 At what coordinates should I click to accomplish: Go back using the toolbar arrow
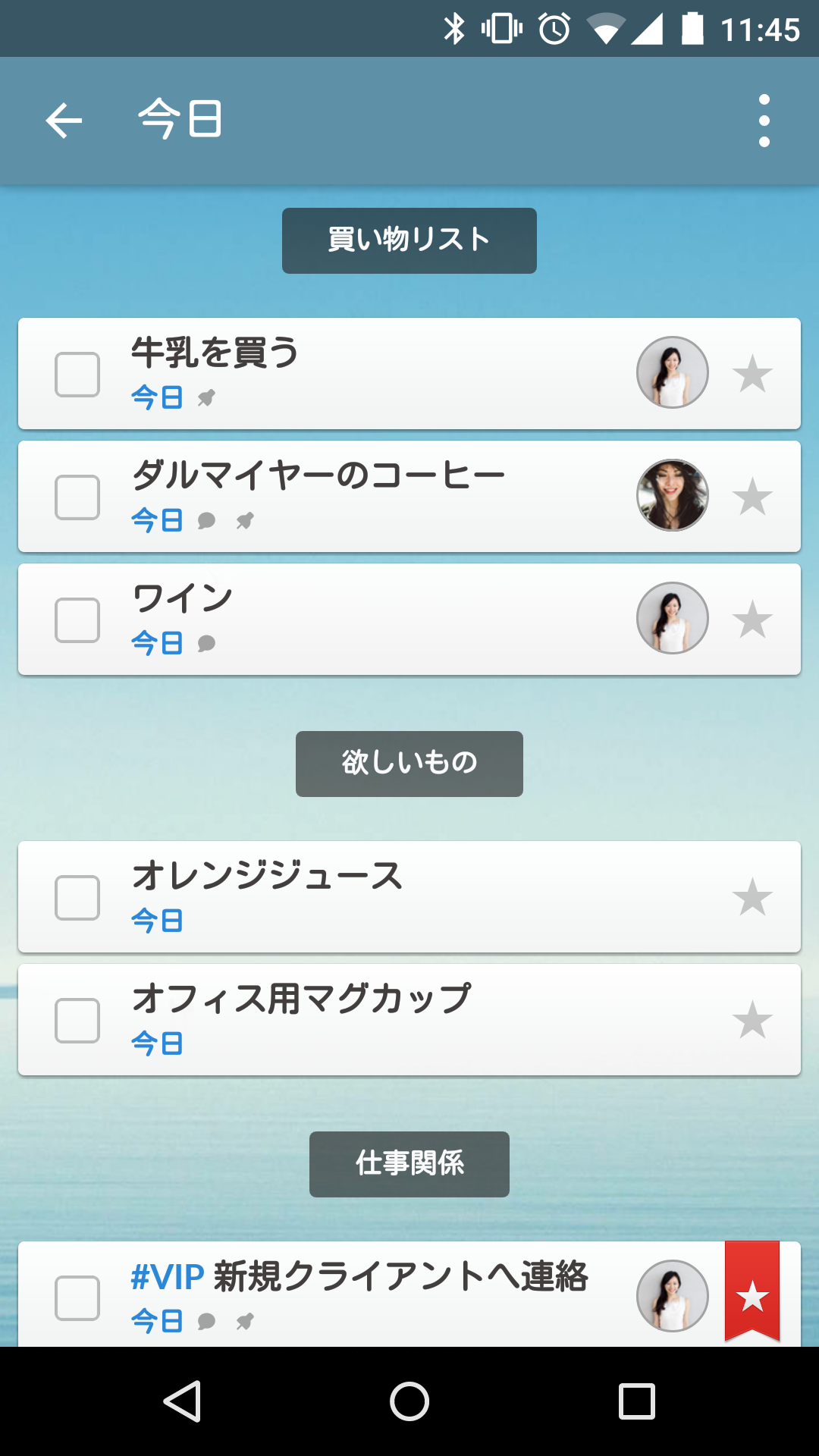click(64, 121)
